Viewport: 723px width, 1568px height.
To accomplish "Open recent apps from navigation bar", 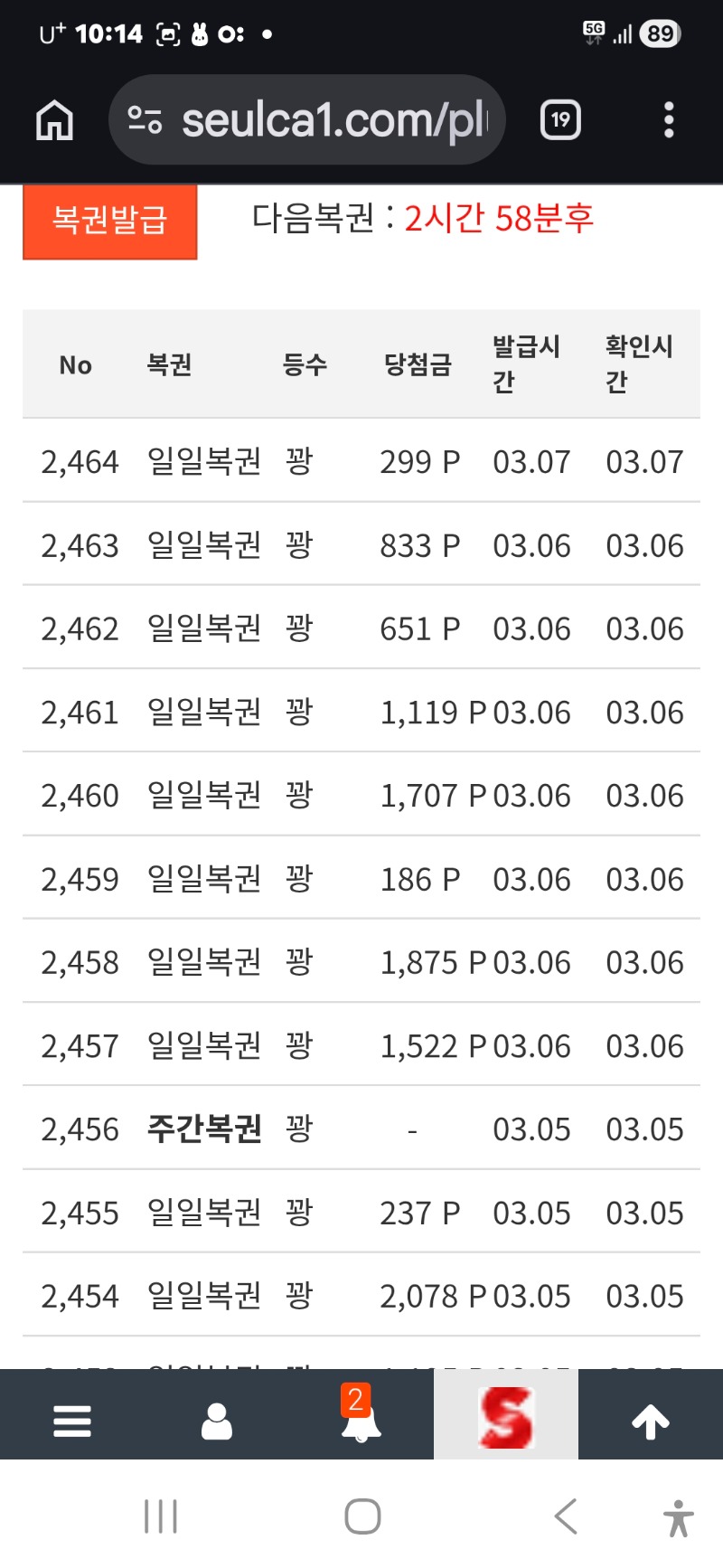I will [161, 1516].
